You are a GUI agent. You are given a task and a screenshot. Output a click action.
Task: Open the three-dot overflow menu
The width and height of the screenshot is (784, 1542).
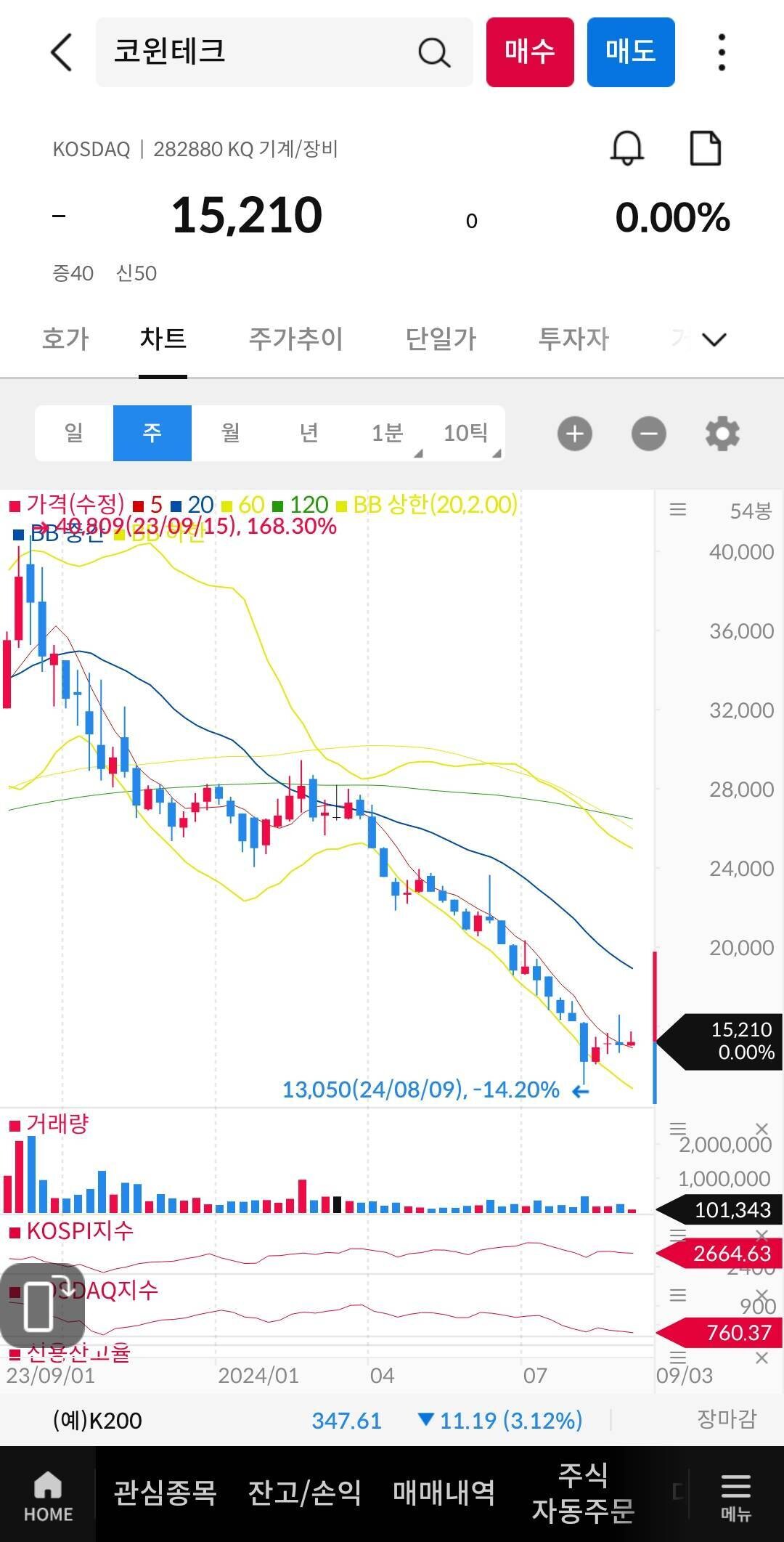tap(721, 52)
